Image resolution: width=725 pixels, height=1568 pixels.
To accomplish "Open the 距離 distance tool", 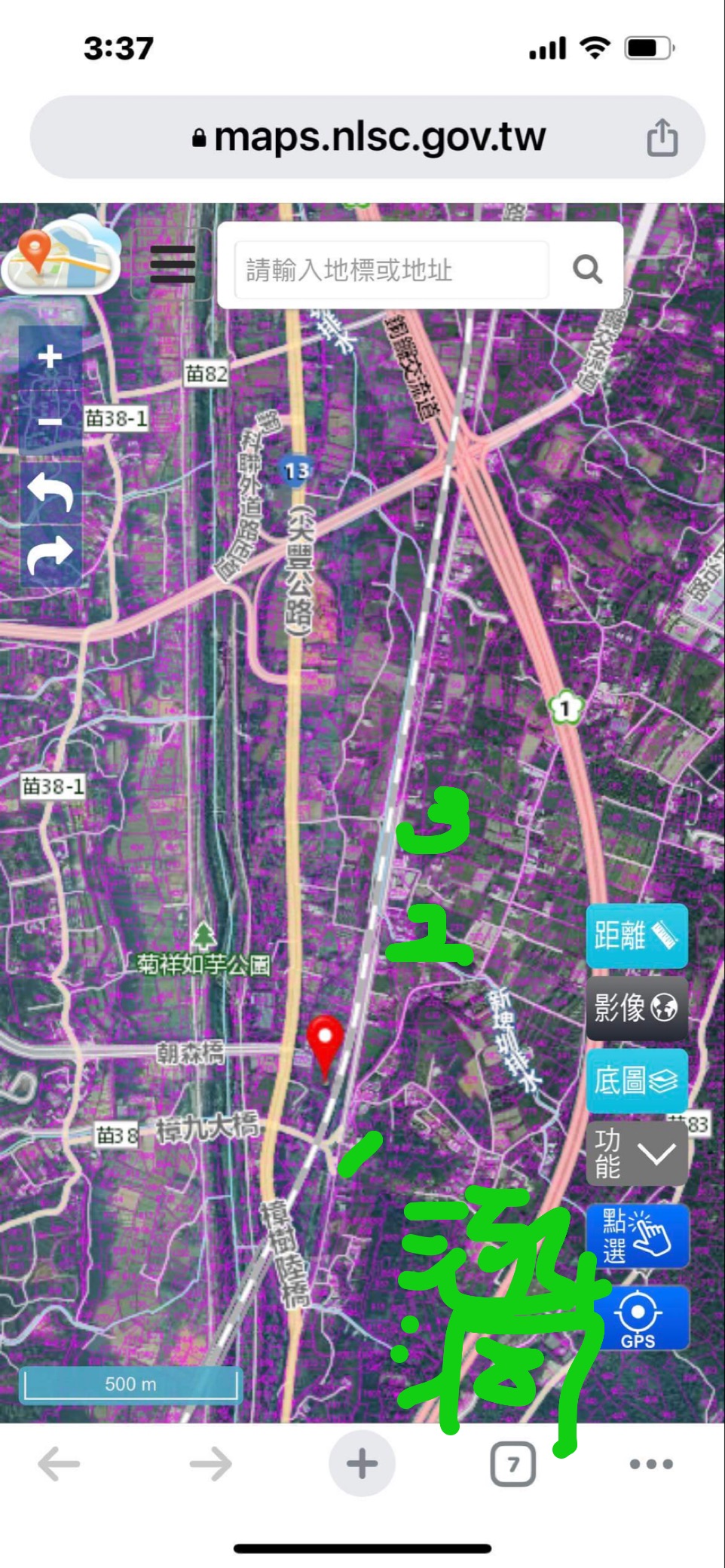I will coord(637,936).
